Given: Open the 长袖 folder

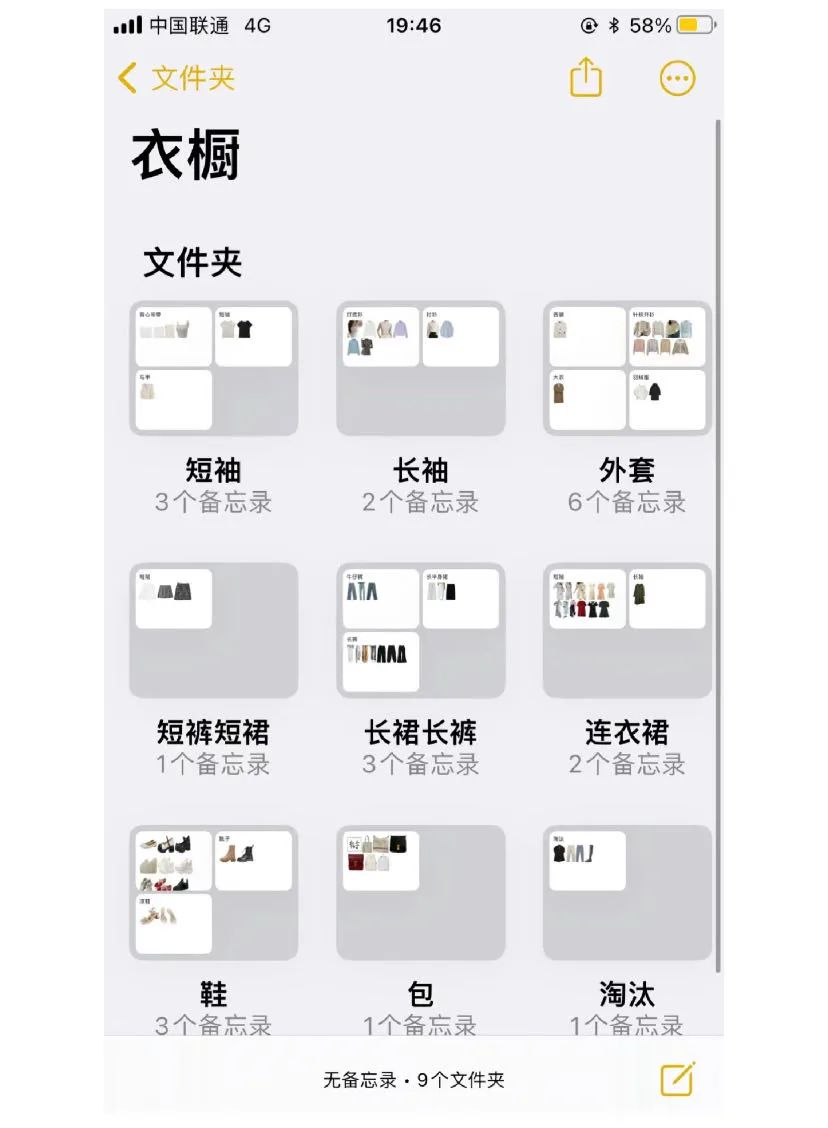Looking at the screenshot, I should tap(421, 368).
